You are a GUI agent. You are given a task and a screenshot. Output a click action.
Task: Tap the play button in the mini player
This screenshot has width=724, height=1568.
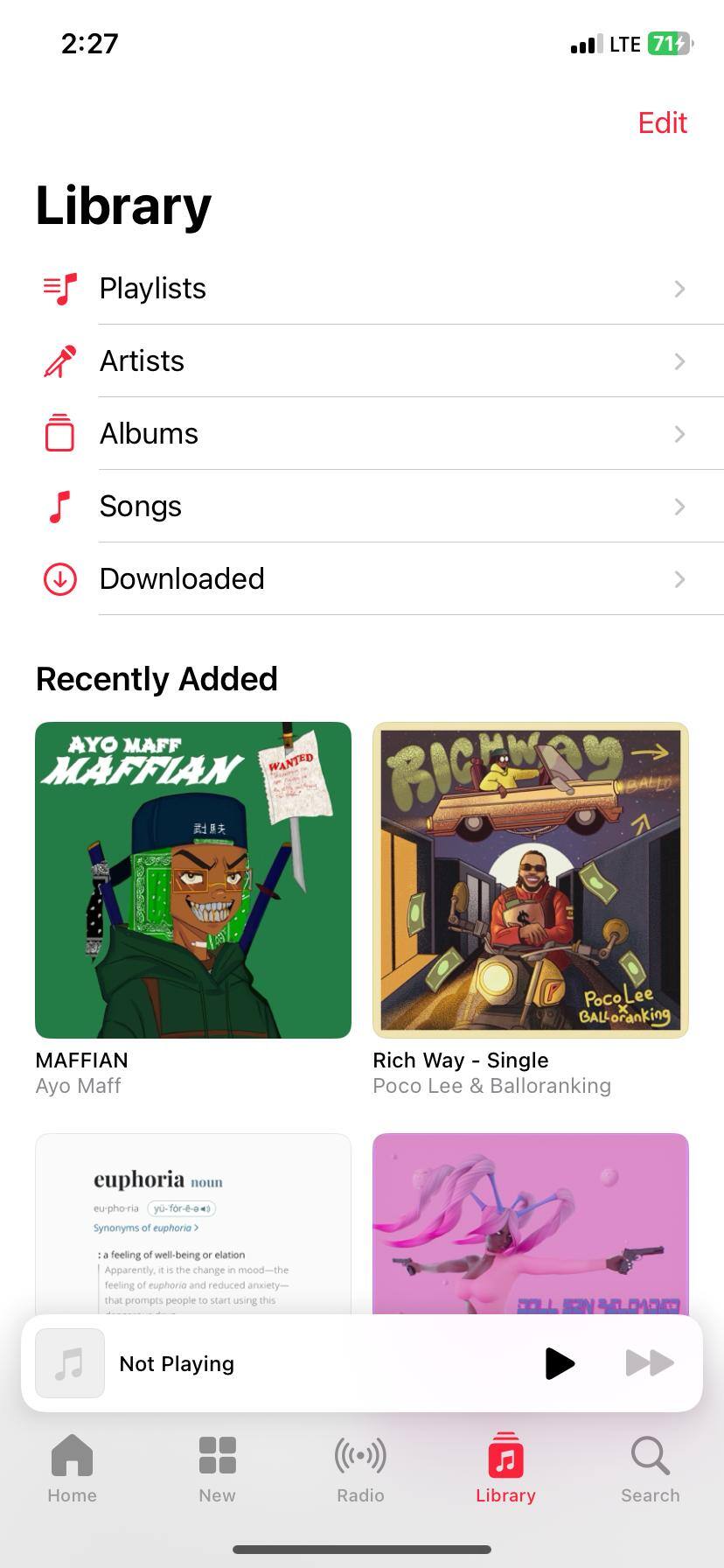[x=560, y=1362]
